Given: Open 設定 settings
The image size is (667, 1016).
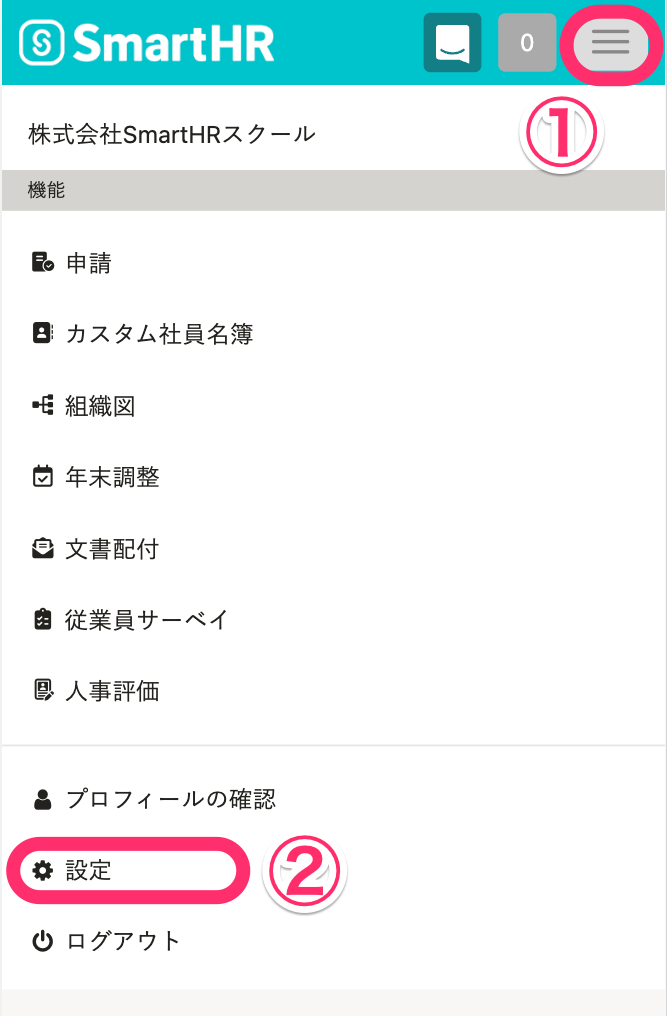Looking at the screenshot, I should coord(88,870).
